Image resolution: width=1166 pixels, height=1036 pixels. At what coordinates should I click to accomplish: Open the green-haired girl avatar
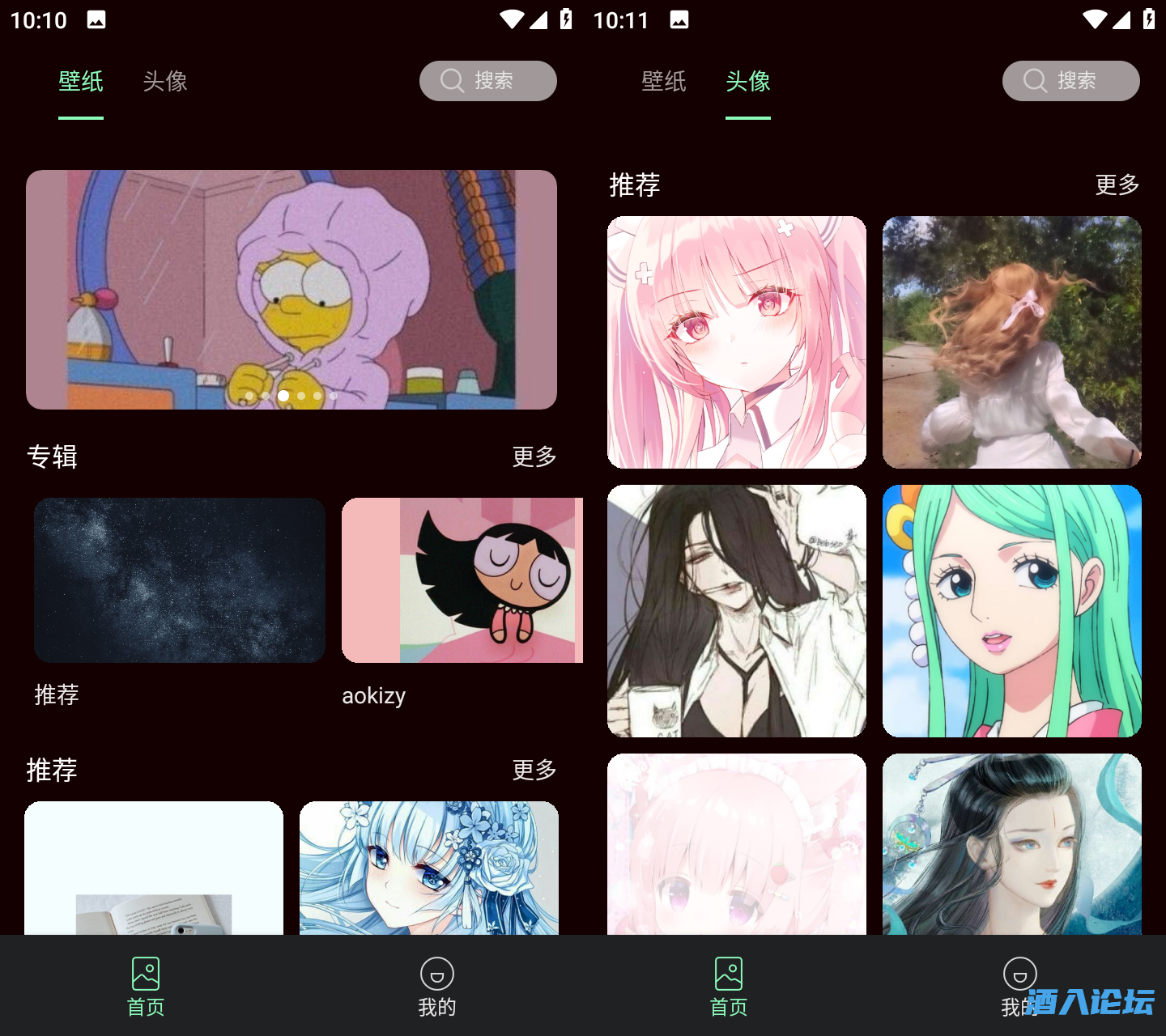click(1011, 610)
